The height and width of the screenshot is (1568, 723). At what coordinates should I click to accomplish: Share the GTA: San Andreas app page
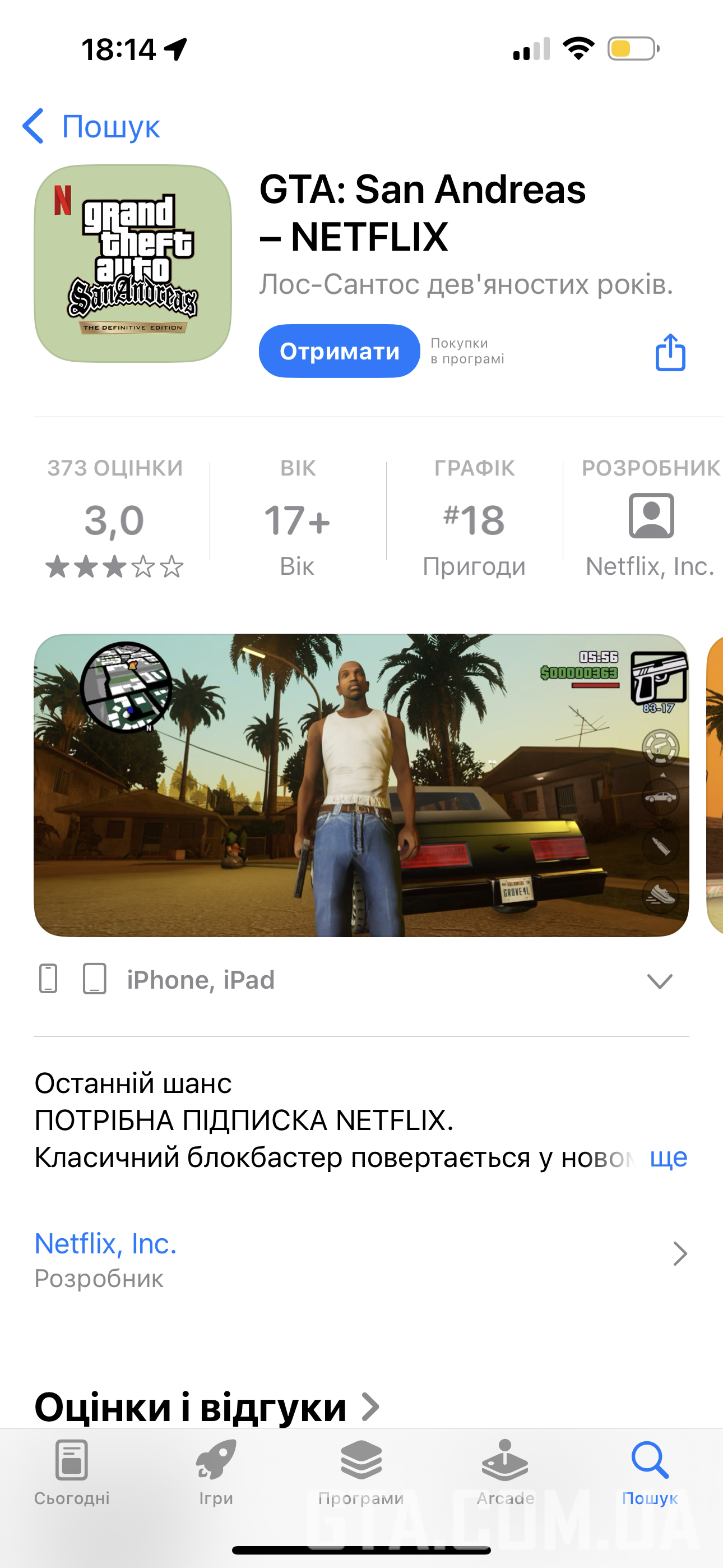click(x=670, y=352)
